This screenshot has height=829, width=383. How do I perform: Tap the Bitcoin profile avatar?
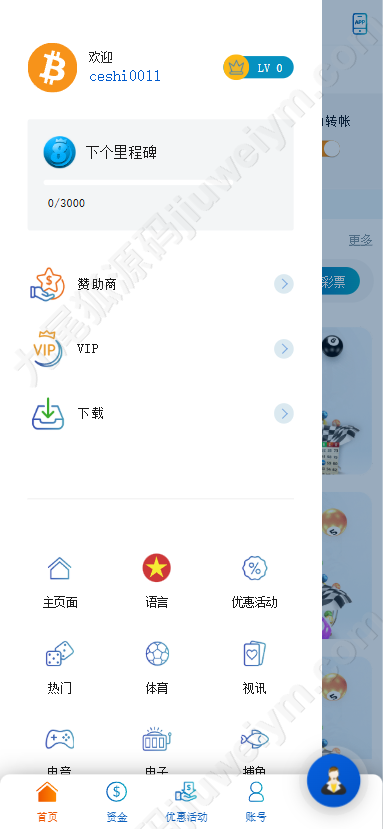click(x=52, y=68)
